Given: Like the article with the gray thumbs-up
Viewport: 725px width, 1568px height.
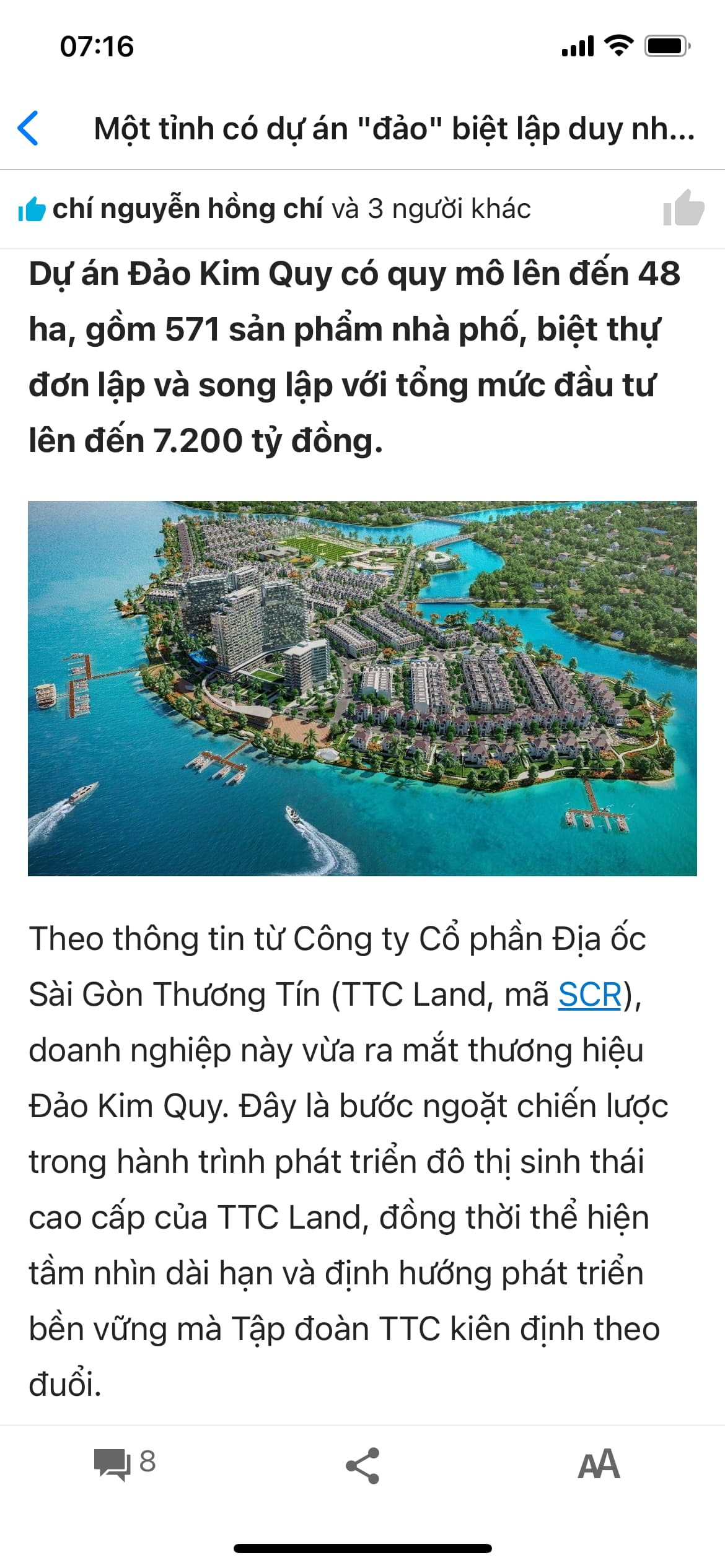Looking at the screenshot, I should click(683, 209).
